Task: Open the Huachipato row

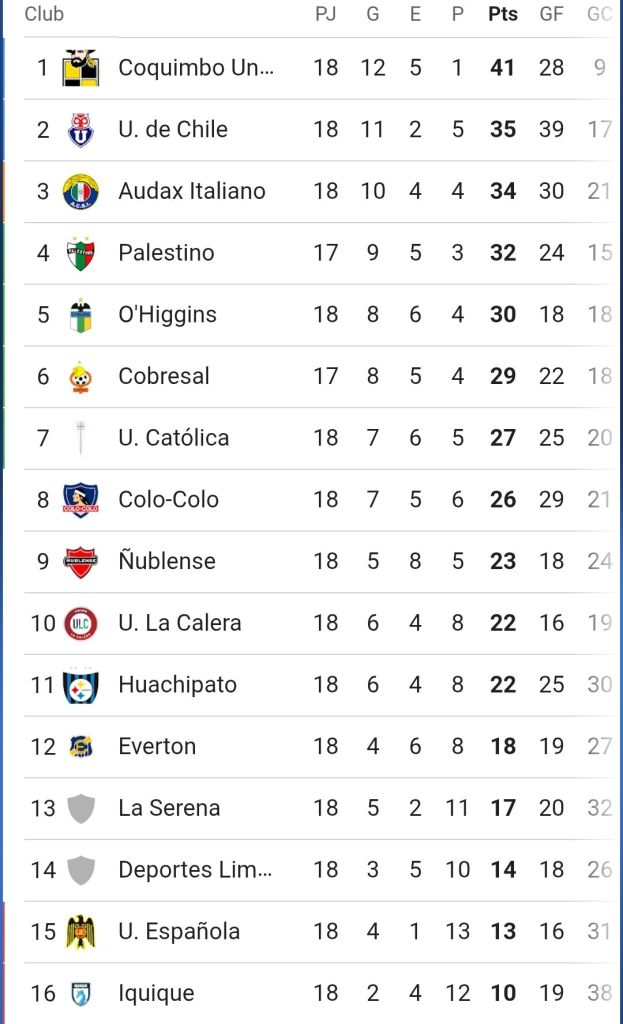Action: 313,685
